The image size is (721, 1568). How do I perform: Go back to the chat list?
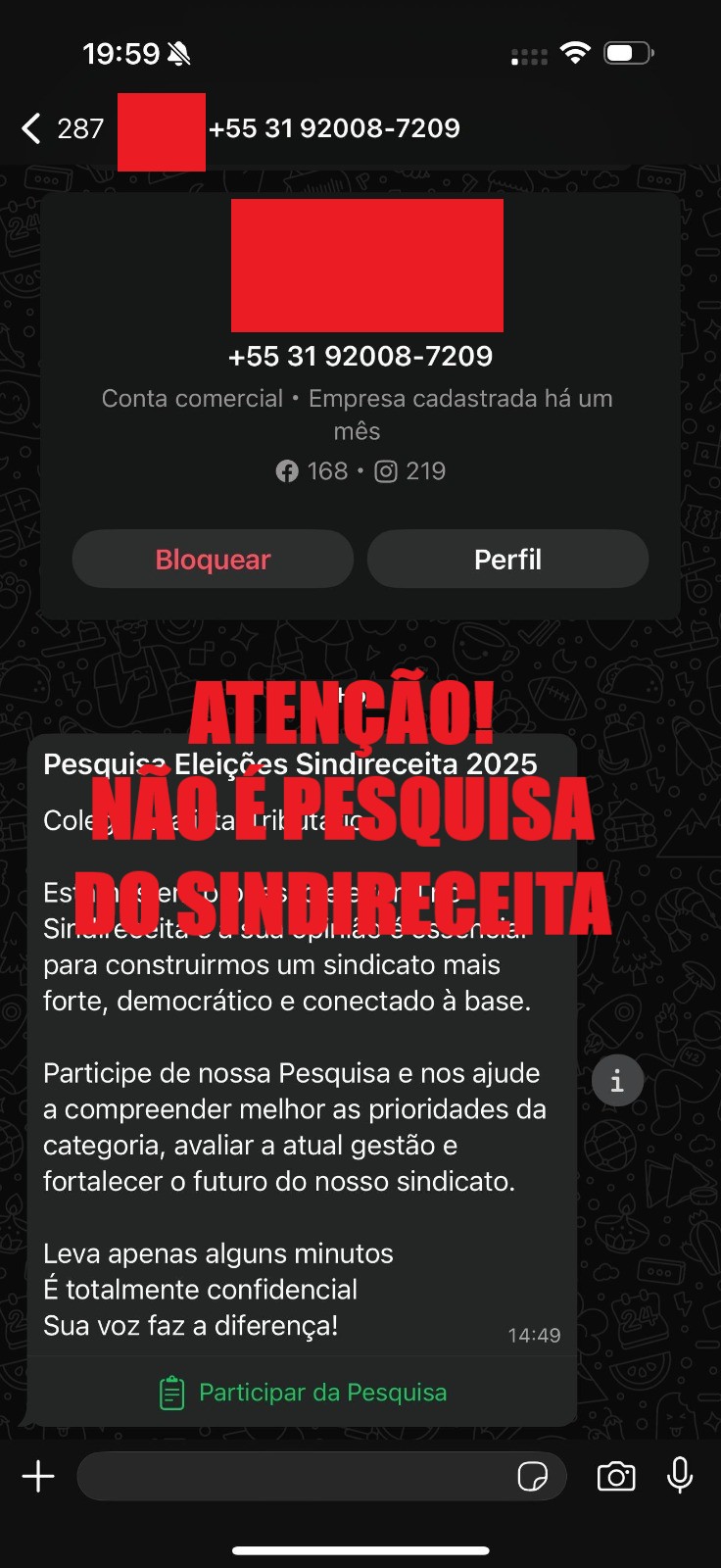point(32,128)
